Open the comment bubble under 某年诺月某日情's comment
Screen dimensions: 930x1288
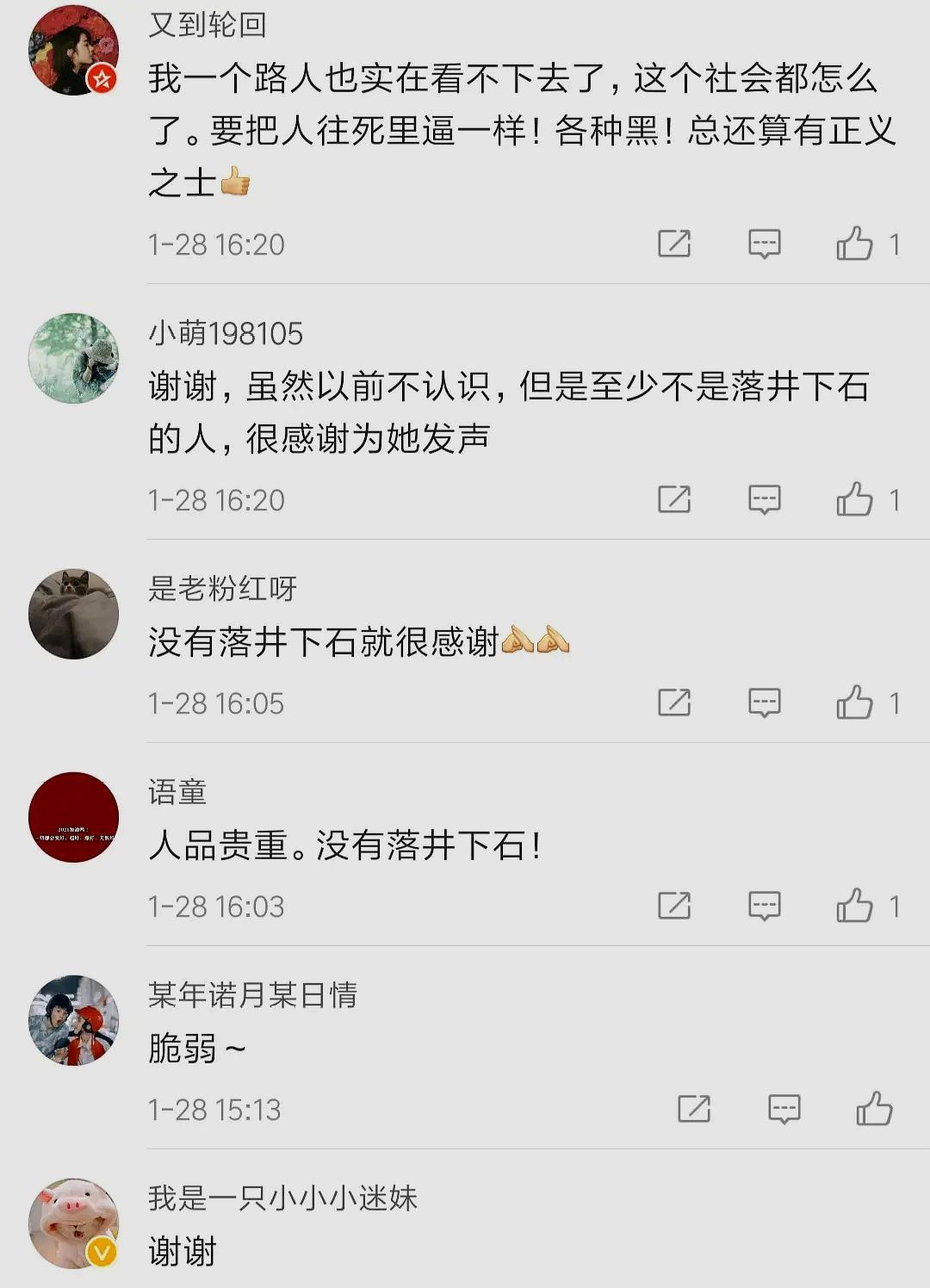coord(784,1110)
